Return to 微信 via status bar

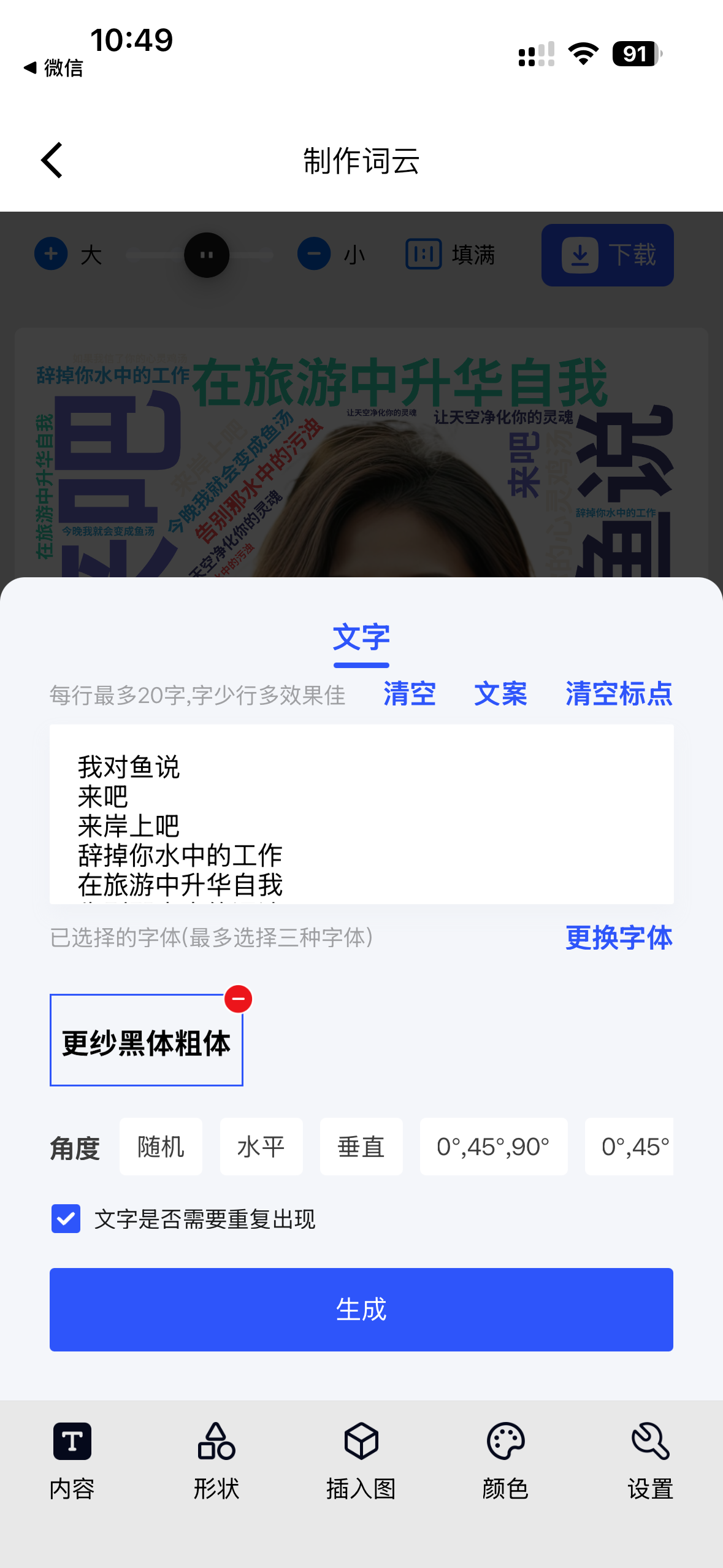[x=53, y=67]
